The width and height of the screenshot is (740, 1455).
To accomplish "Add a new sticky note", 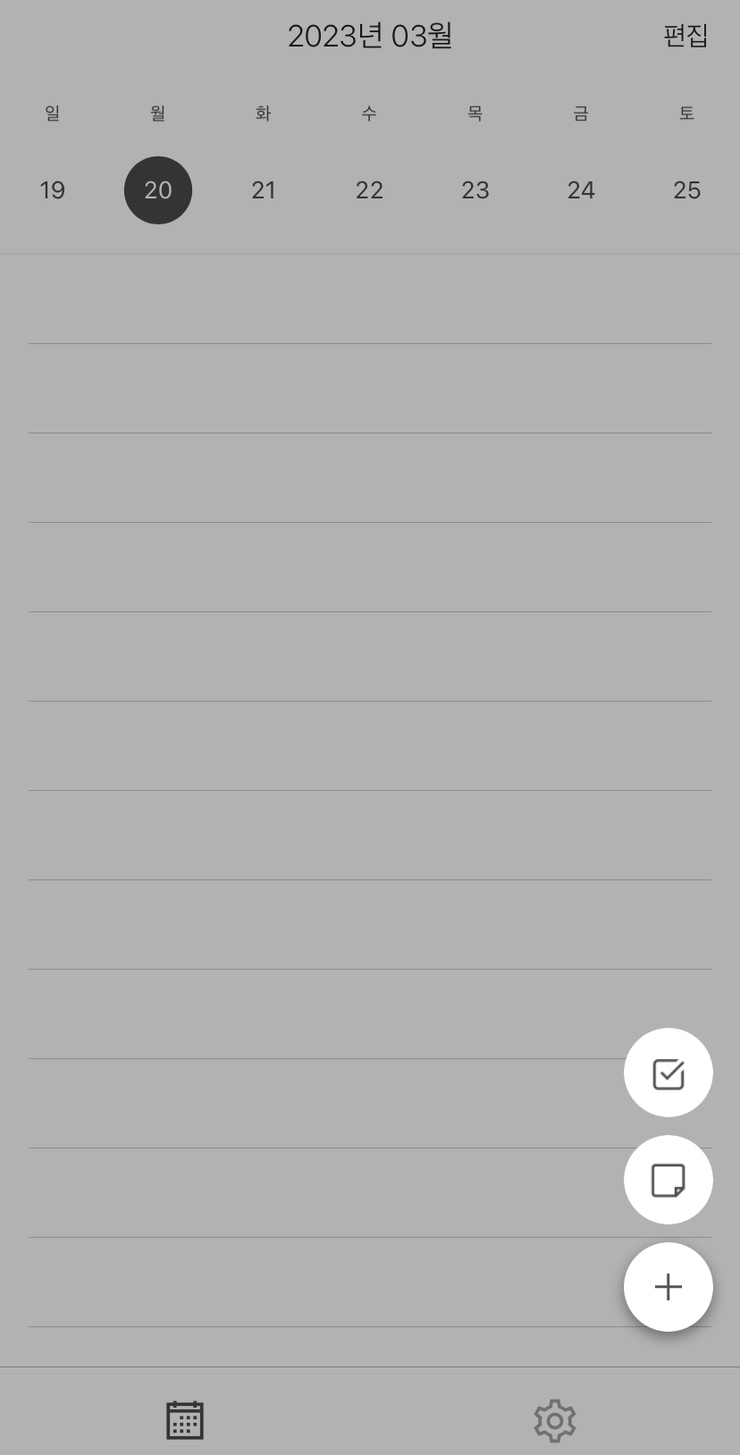I will point(668,1180).
